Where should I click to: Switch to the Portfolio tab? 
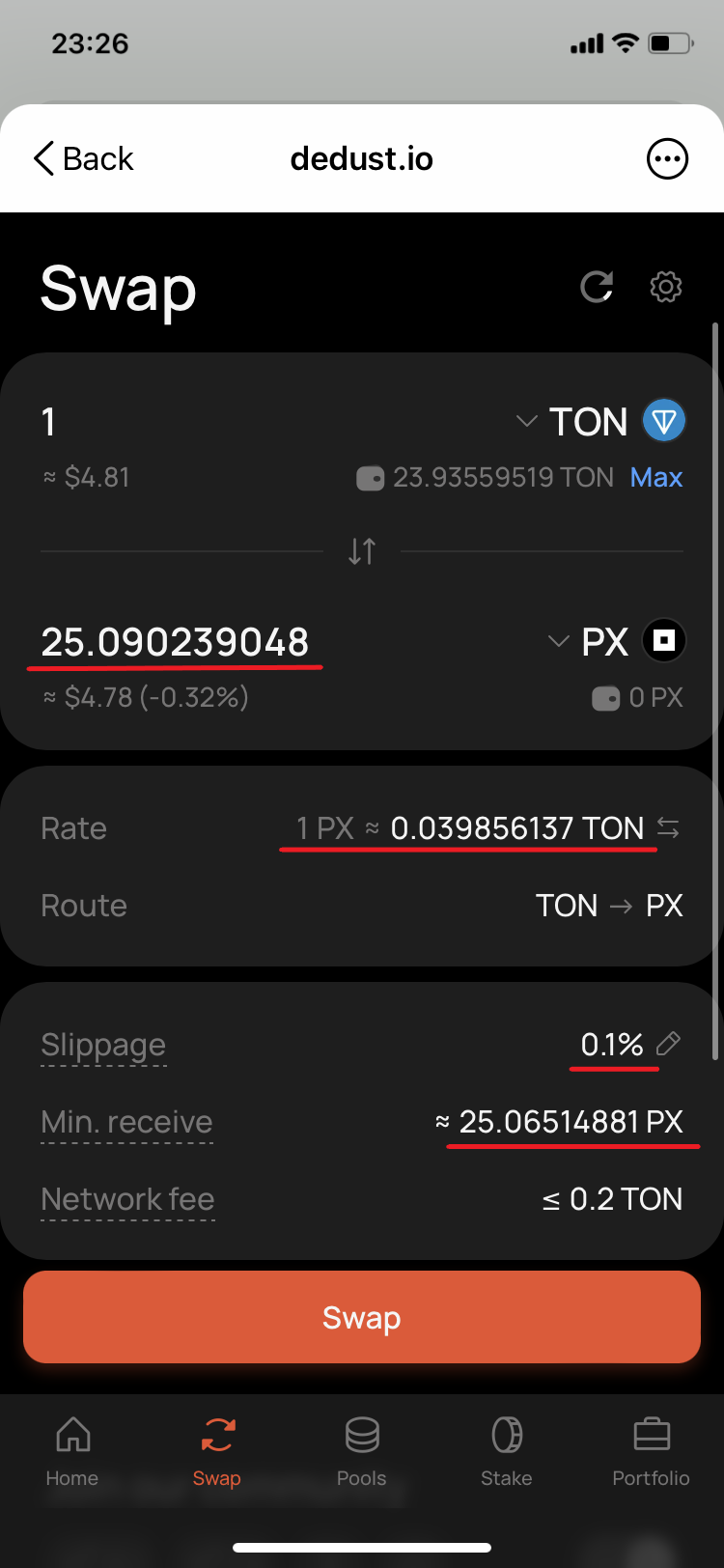click(x=652, y=1450)
